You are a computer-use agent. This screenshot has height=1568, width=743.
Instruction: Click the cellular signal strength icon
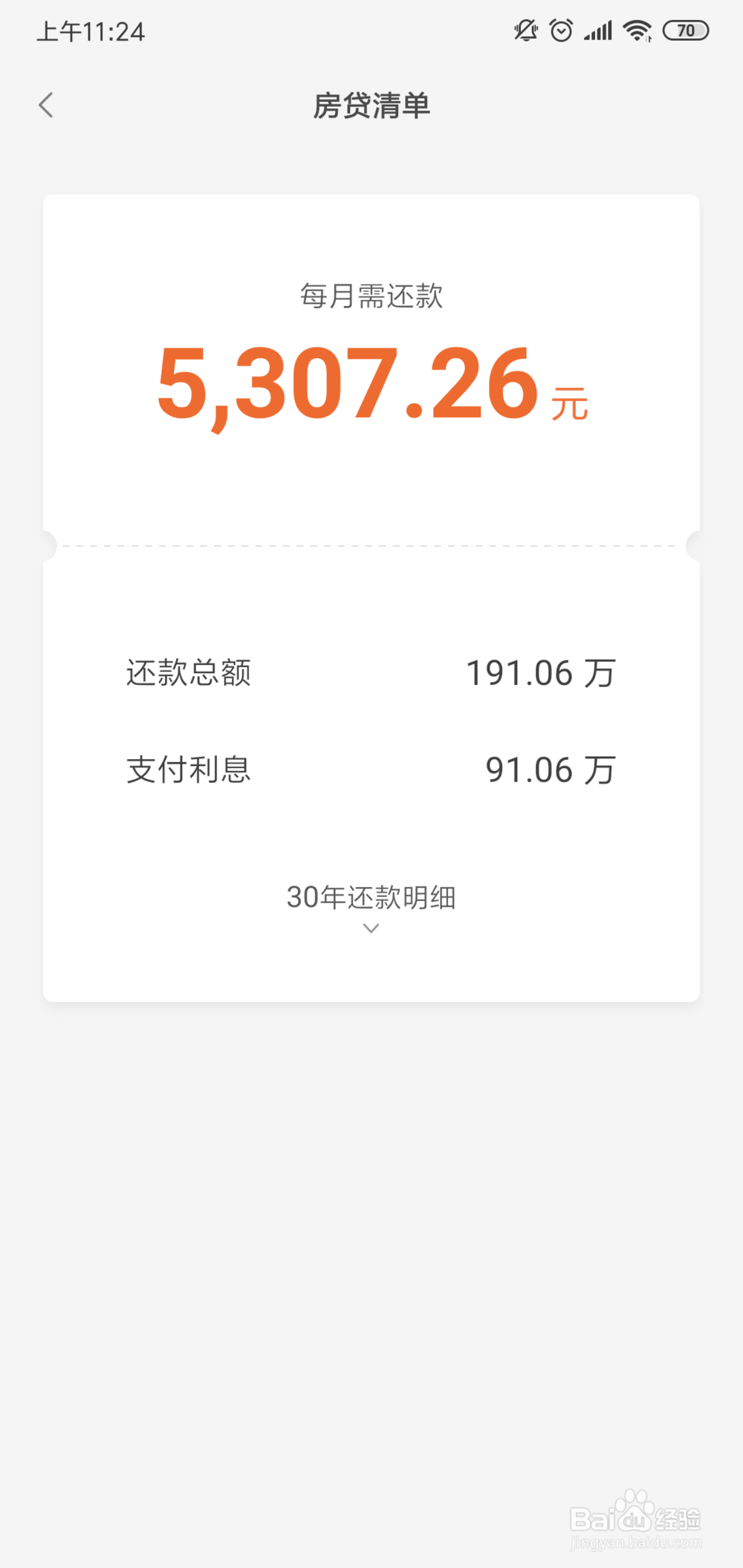click(x=598, y=30)
